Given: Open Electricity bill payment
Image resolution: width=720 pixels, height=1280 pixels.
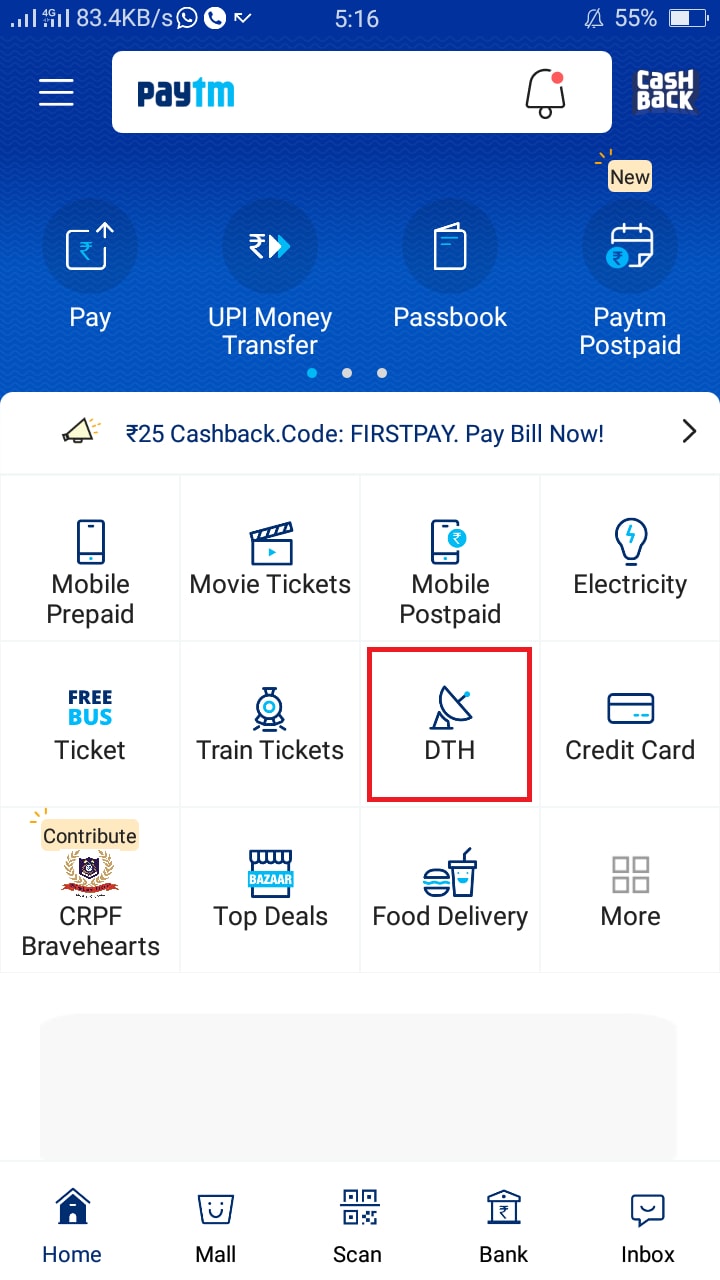Looking at the screenshot, I should [x=630, y=560].
